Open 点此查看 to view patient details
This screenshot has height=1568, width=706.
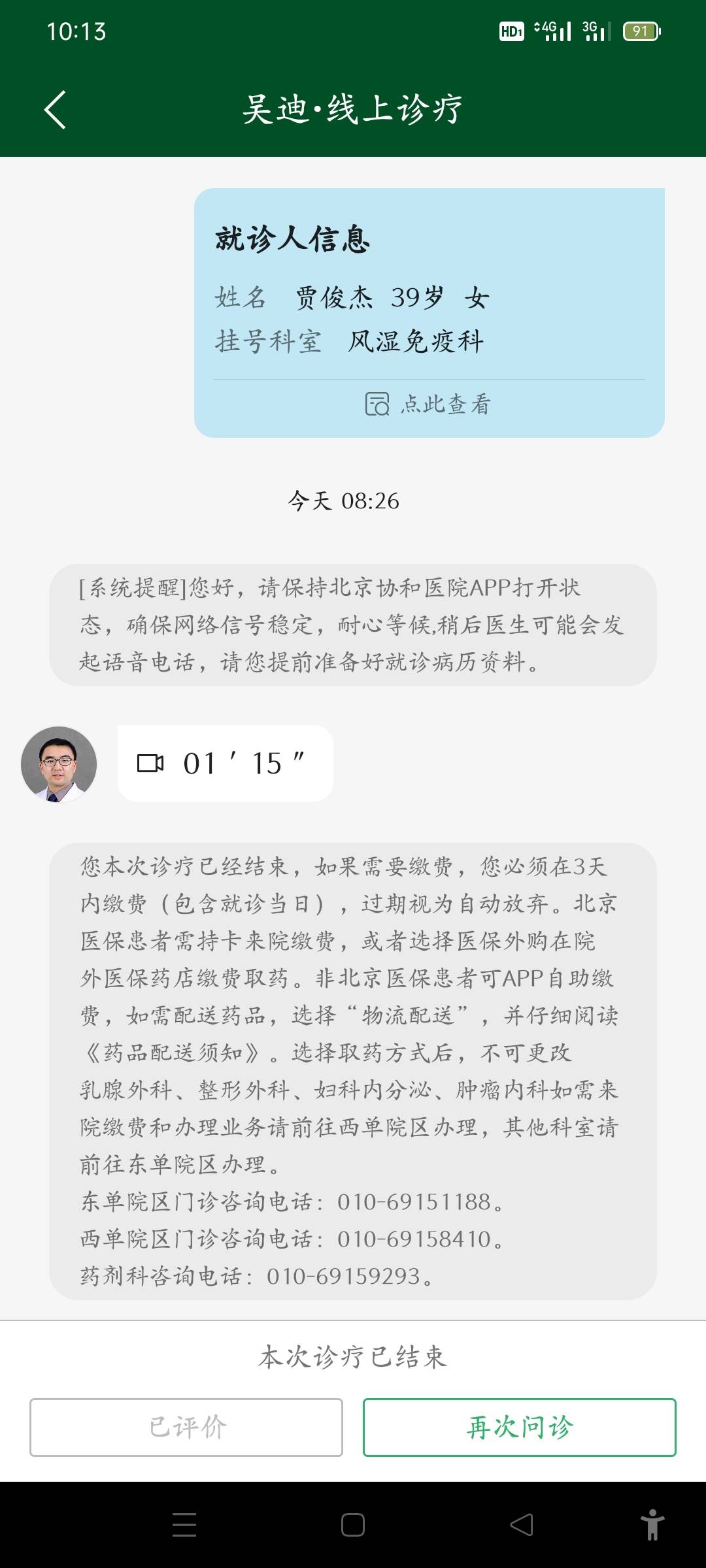(x=446, y=406)
